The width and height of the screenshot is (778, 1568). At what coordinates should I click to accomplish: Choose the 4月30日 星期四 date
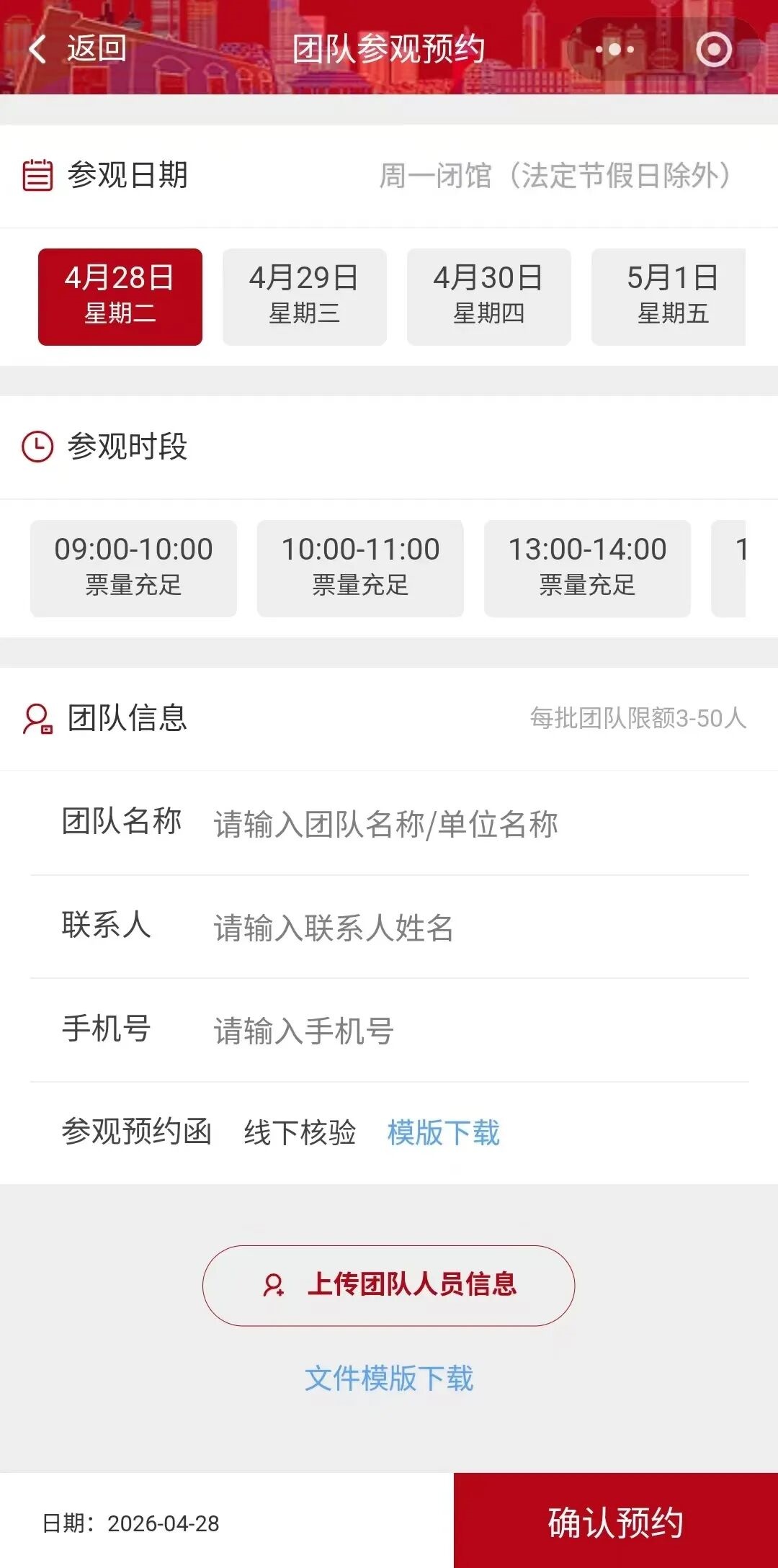point(488,297)
